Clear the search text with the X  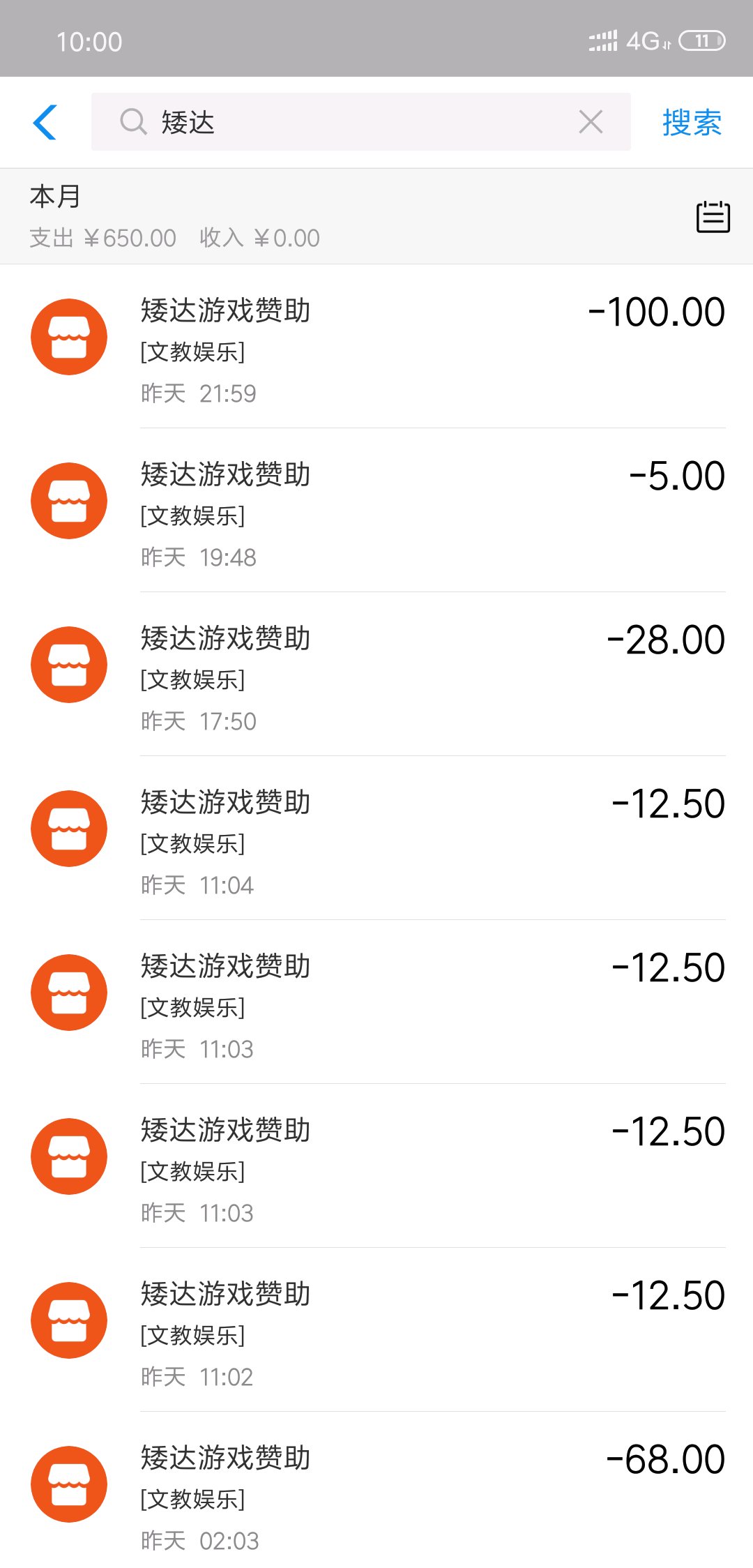point(591,122)
